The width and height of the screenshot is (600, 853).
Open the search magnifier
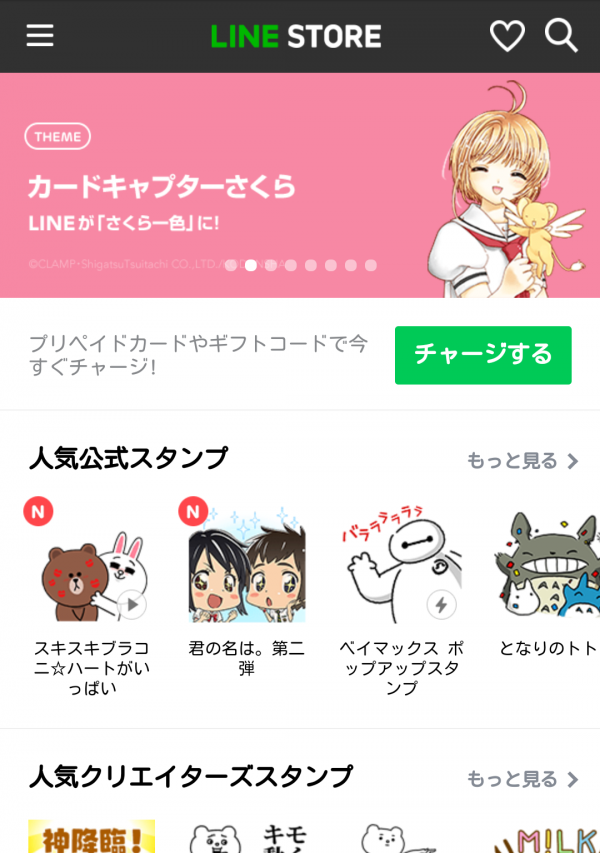coord(561,36)
